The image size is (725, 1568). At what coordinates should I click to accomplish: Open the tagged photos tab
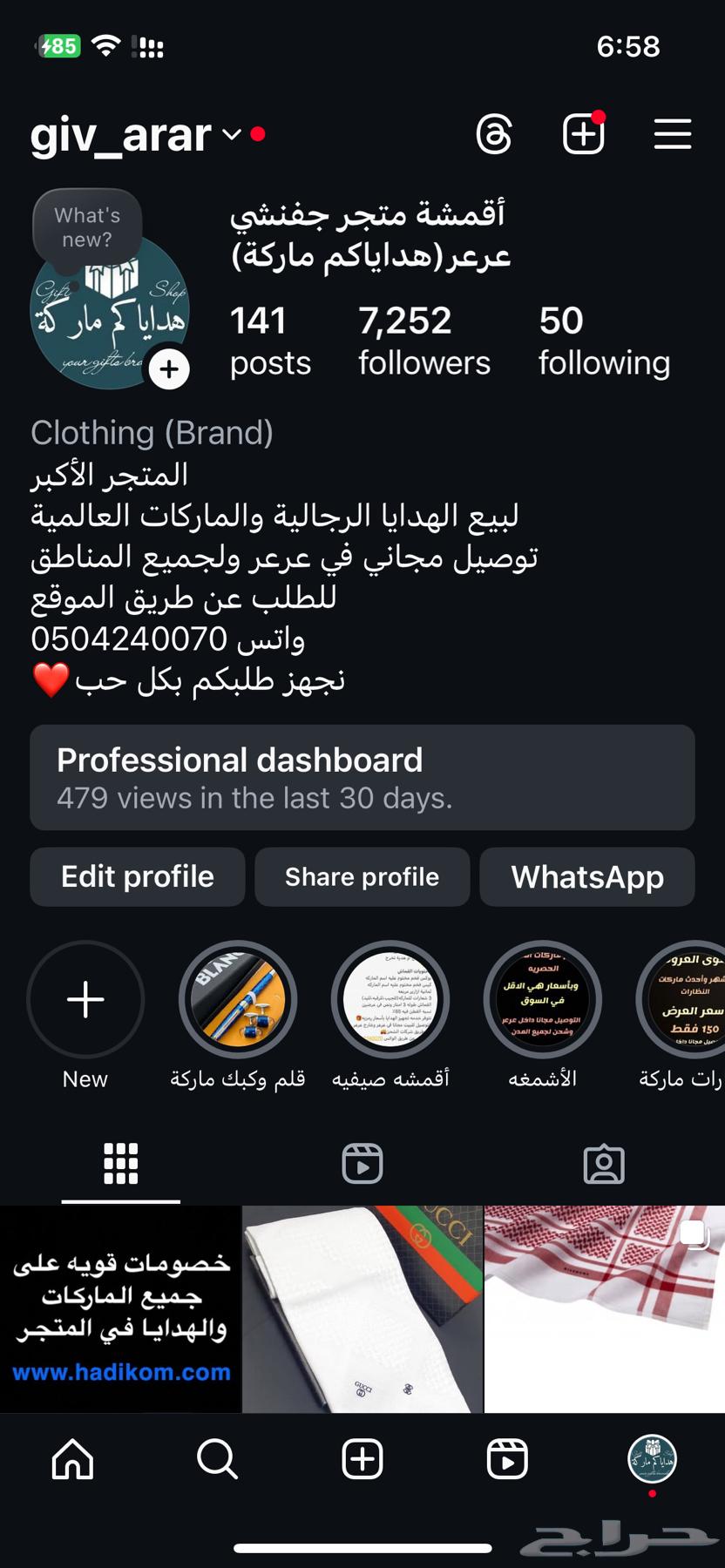(x=604, y=1163)
